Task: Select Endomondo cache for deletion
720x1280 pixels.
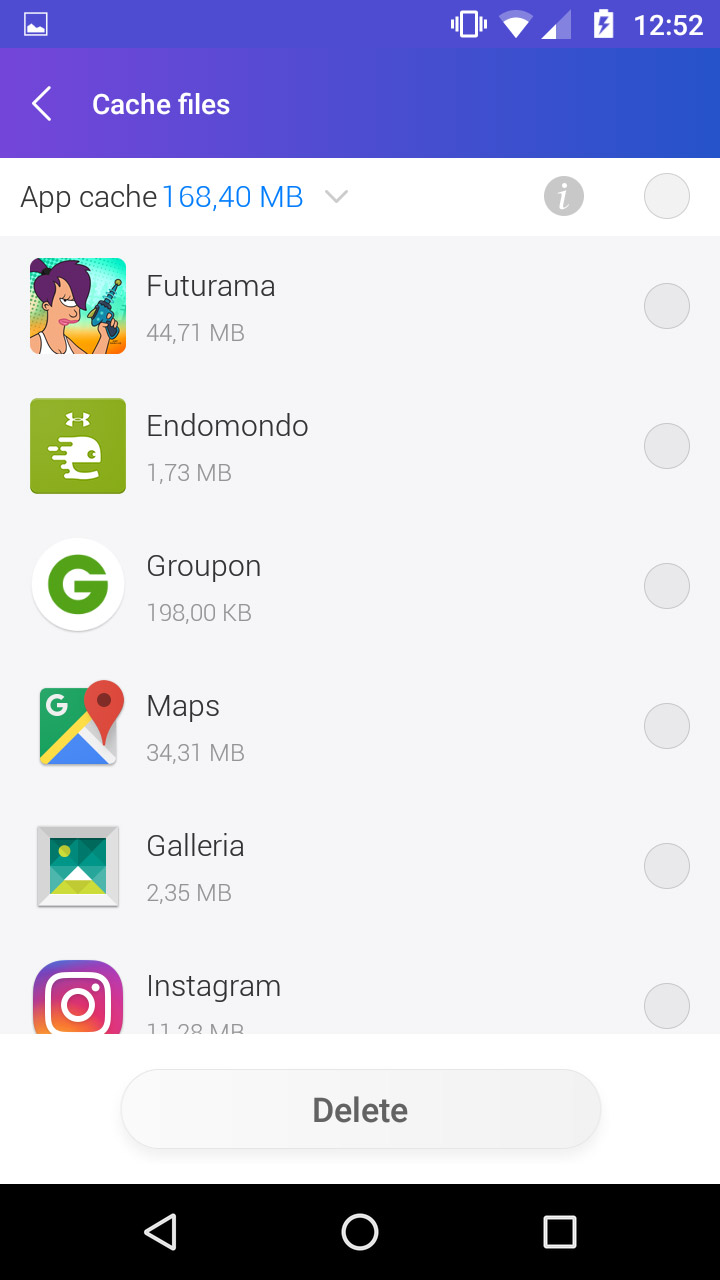Action: (667, 446)
